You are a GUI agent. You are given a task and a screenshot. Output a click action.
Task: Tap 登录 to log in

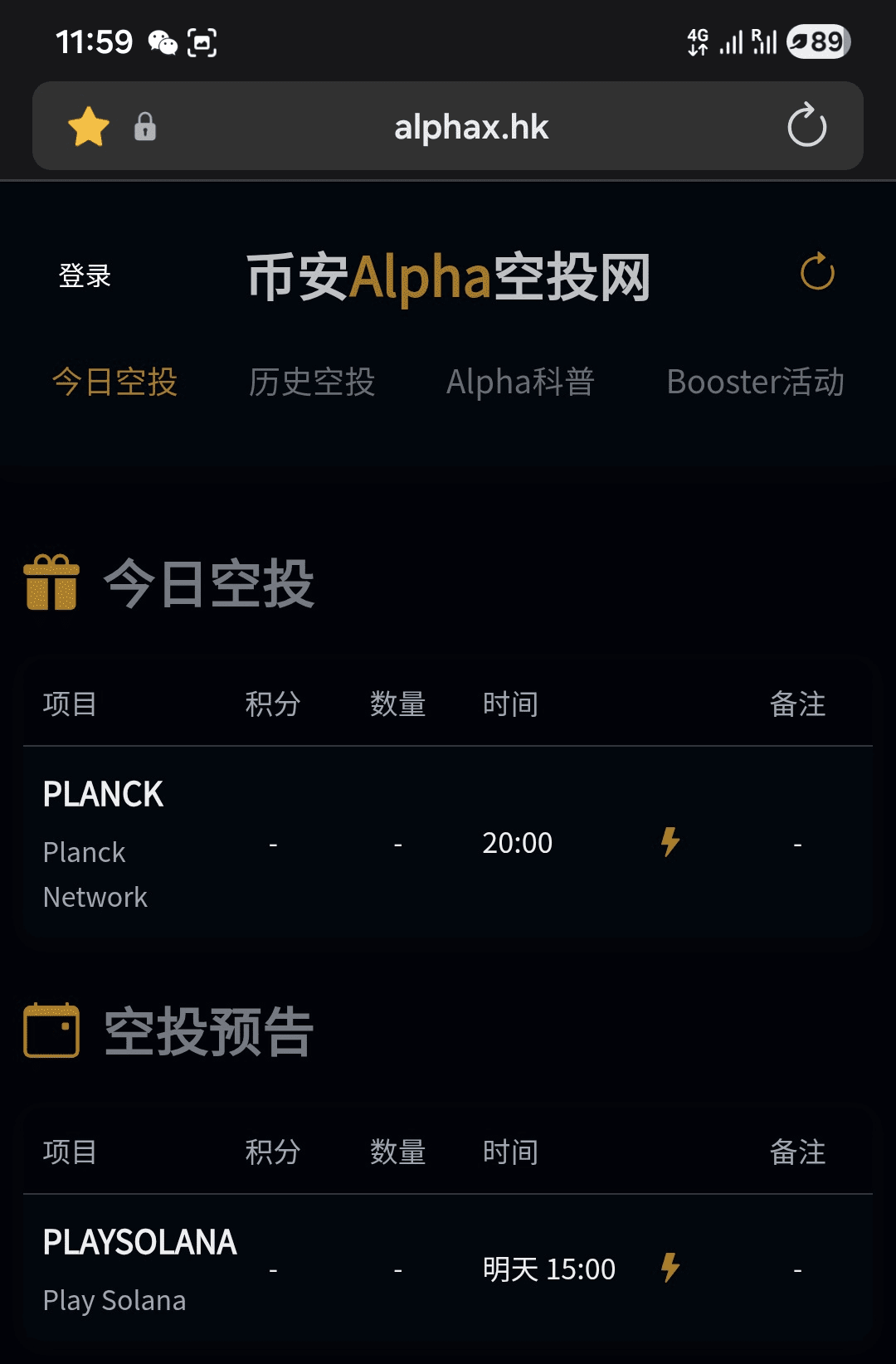coord(85,275)
